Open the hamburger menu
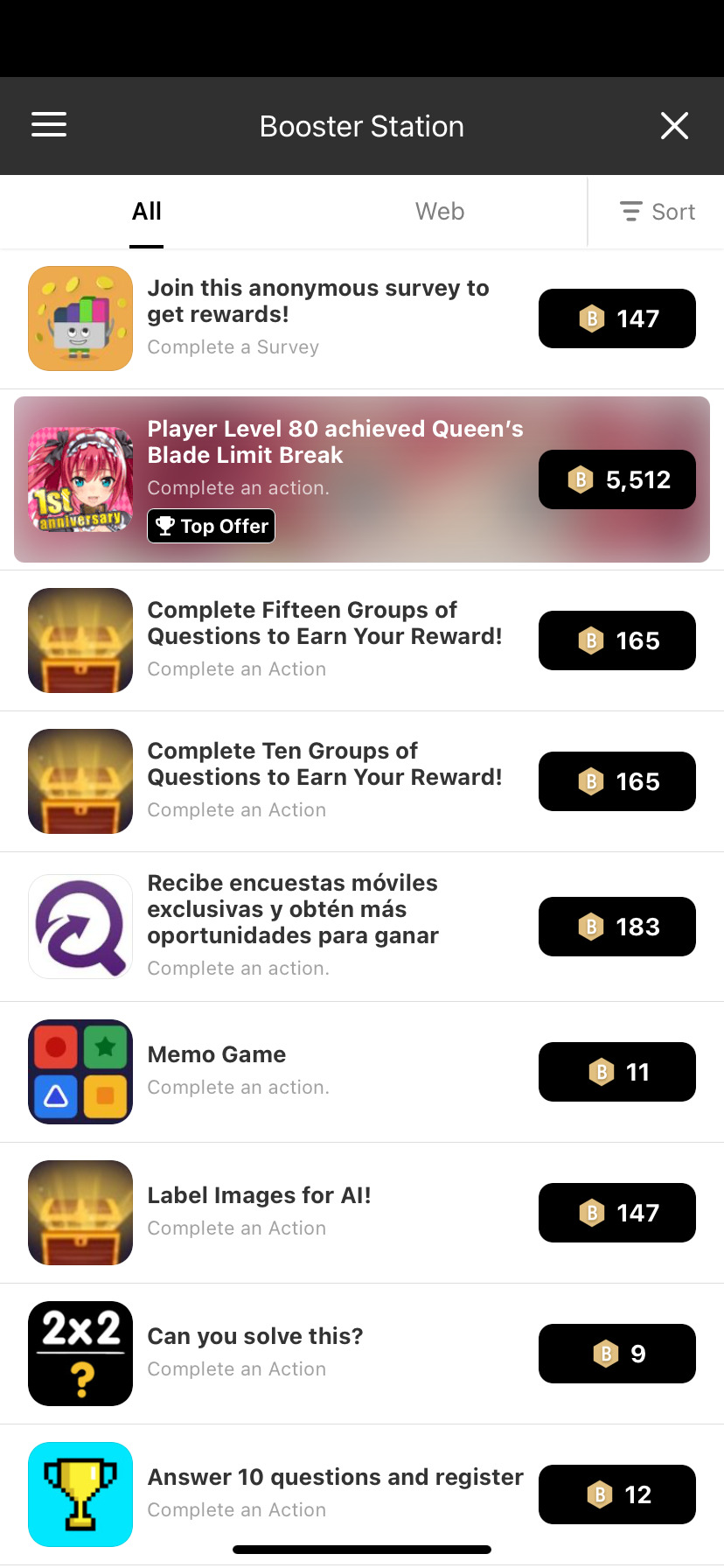724x1568 pixels. point(49,125)
